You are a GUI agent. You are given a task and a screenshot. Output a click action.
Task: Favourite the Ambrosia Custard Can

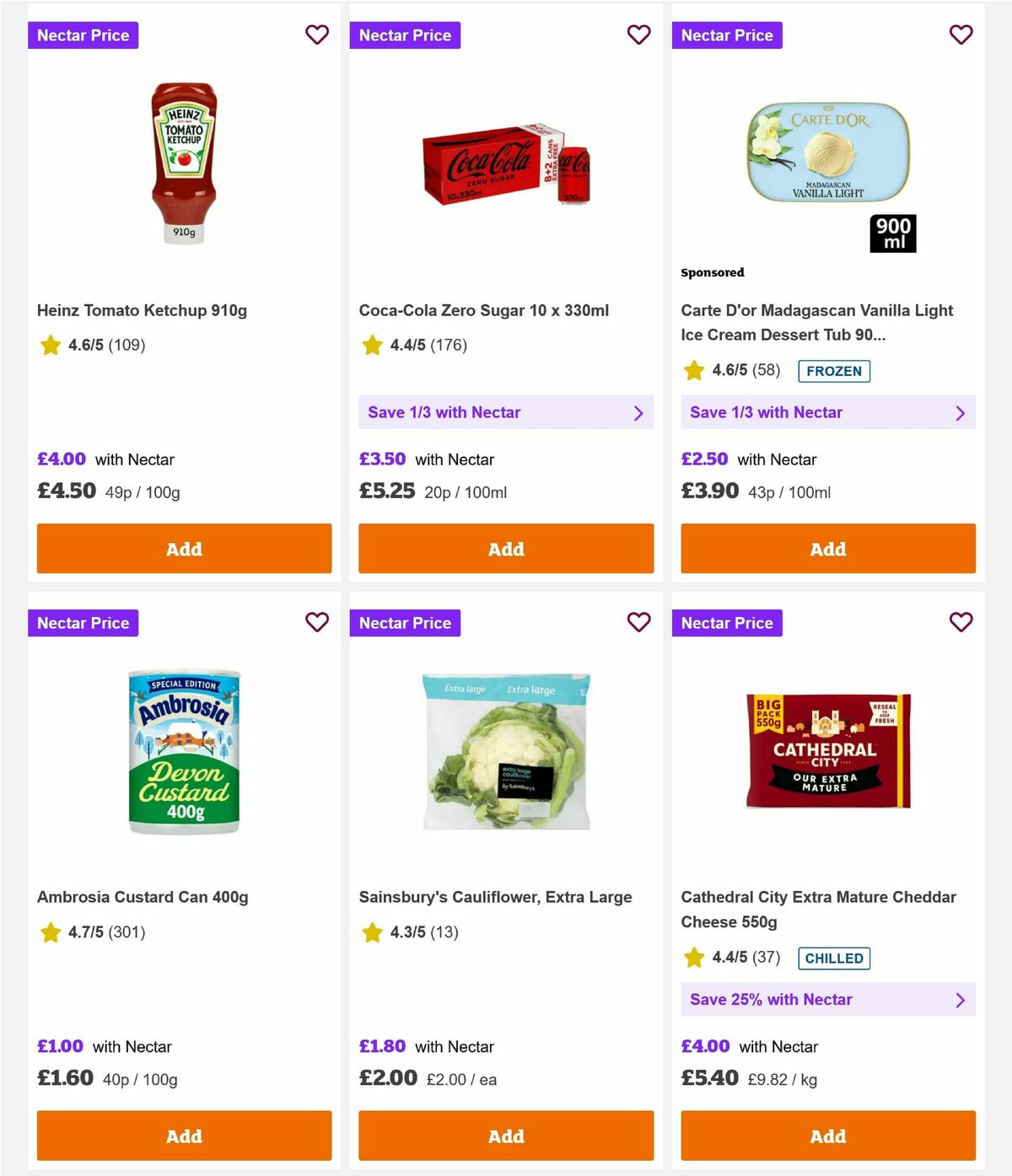[317, 622]
